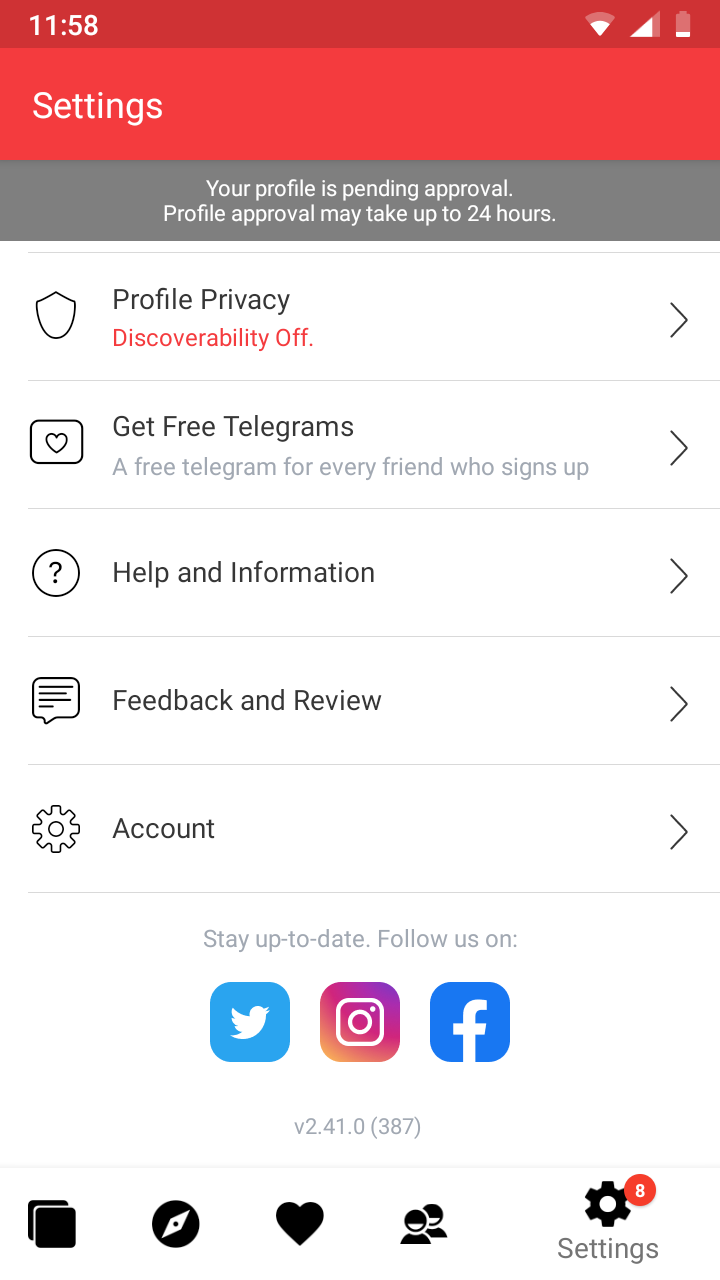
Task: Open Feedback and Review
Action: 247,700
